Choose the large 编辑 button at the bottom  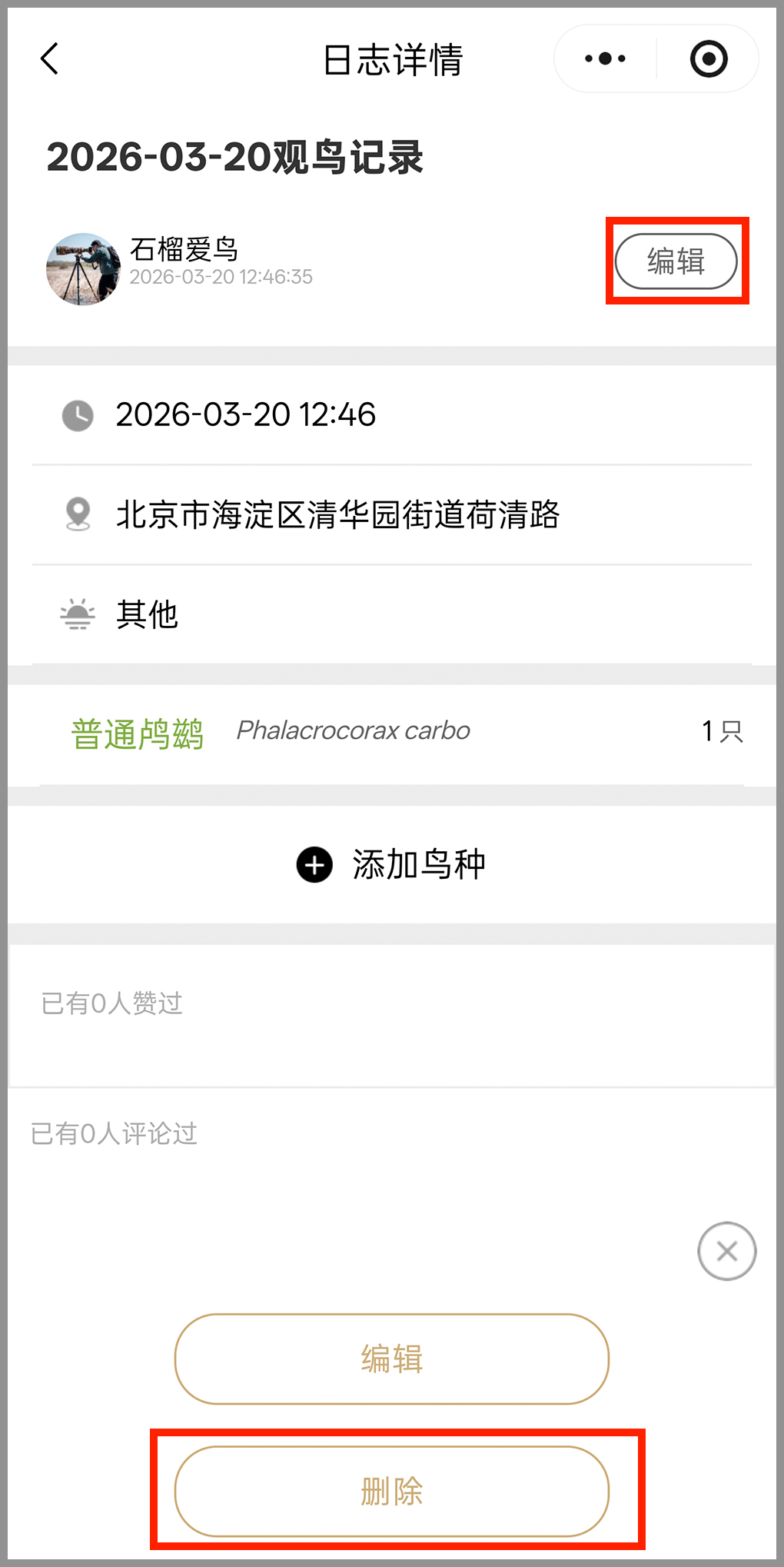pos(392,1359)
